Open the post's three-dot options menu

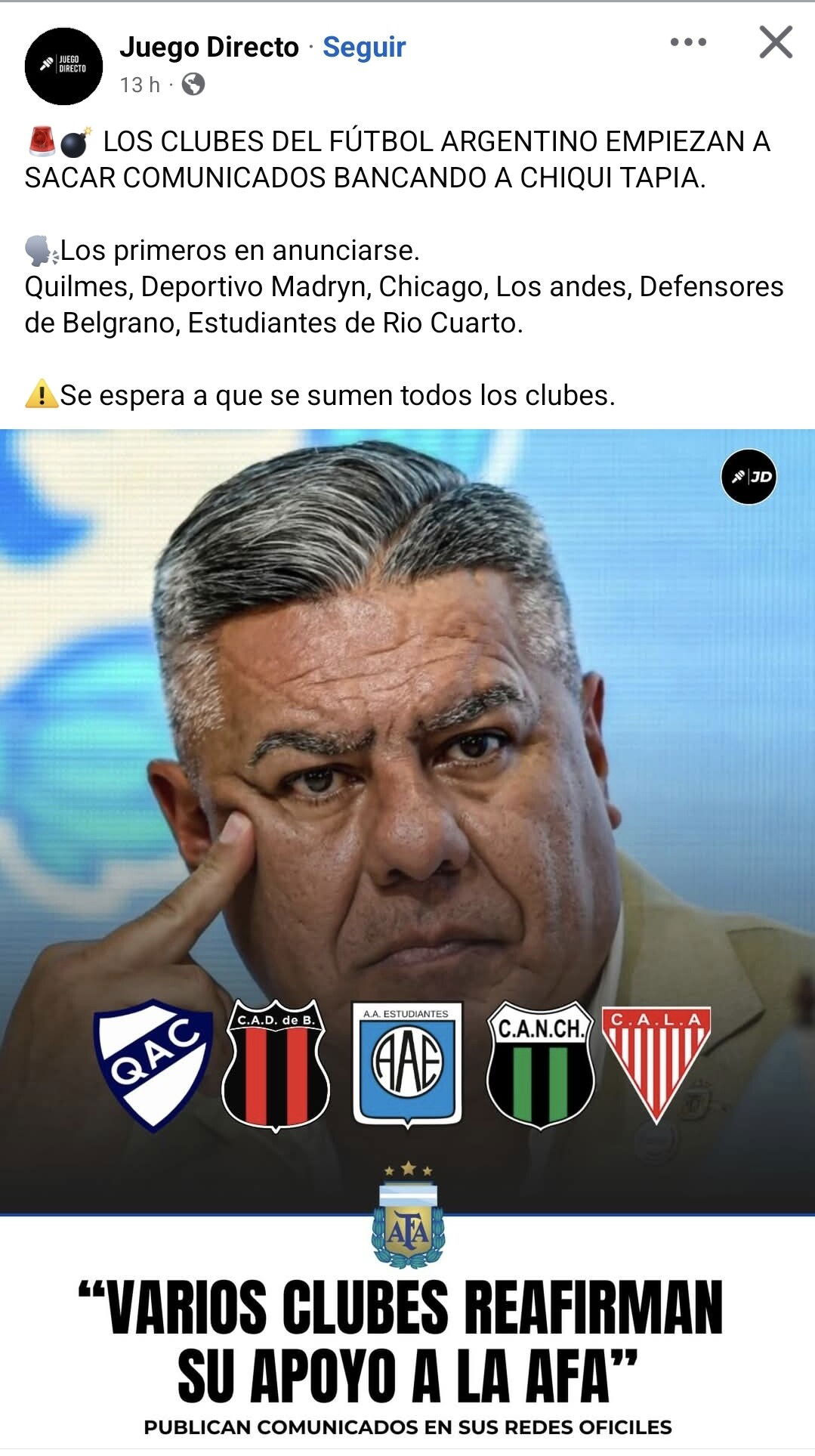click(x=688, y=42)
